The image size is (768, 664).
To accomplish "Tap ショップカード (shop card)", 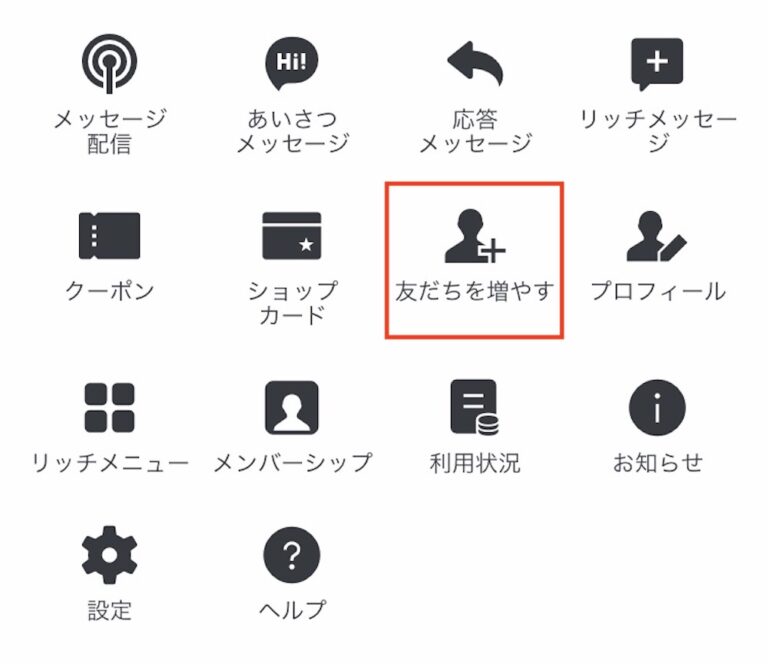I will click(x=292, y=236).
